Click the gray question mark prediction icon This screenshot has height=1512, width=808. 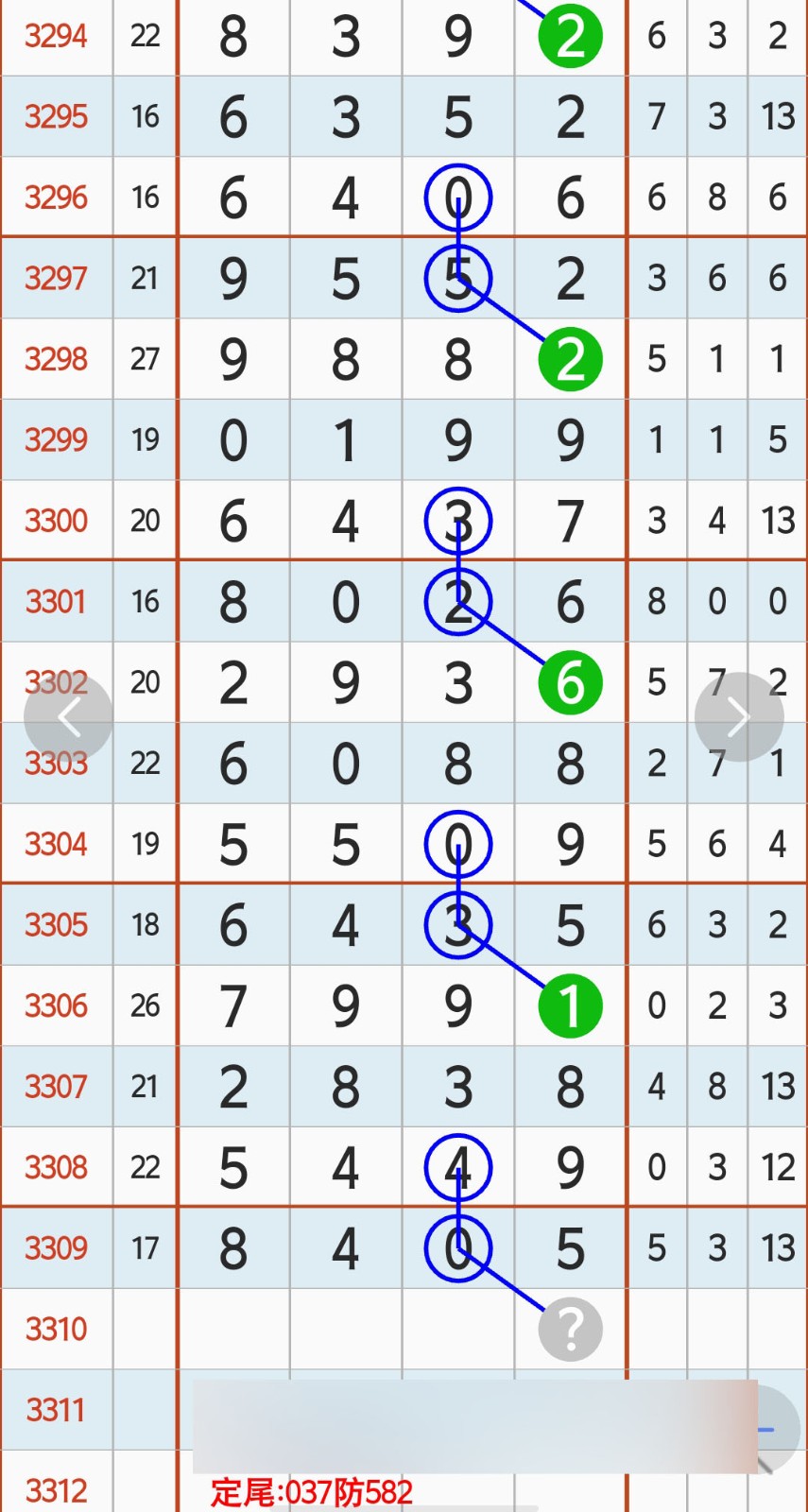(x=570, y=1329)
